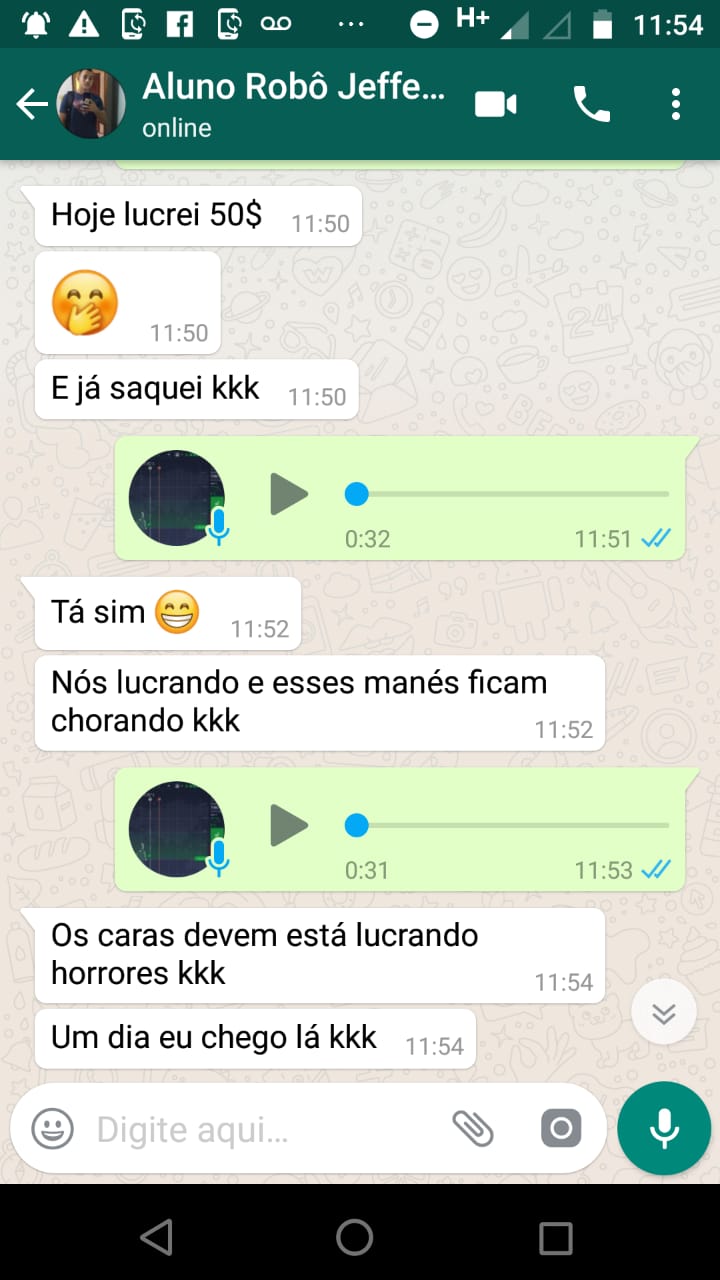This screenshot has width=720, height=1280.
Task: Jump to the latest messages
Action: click(x=663, y=1013)
